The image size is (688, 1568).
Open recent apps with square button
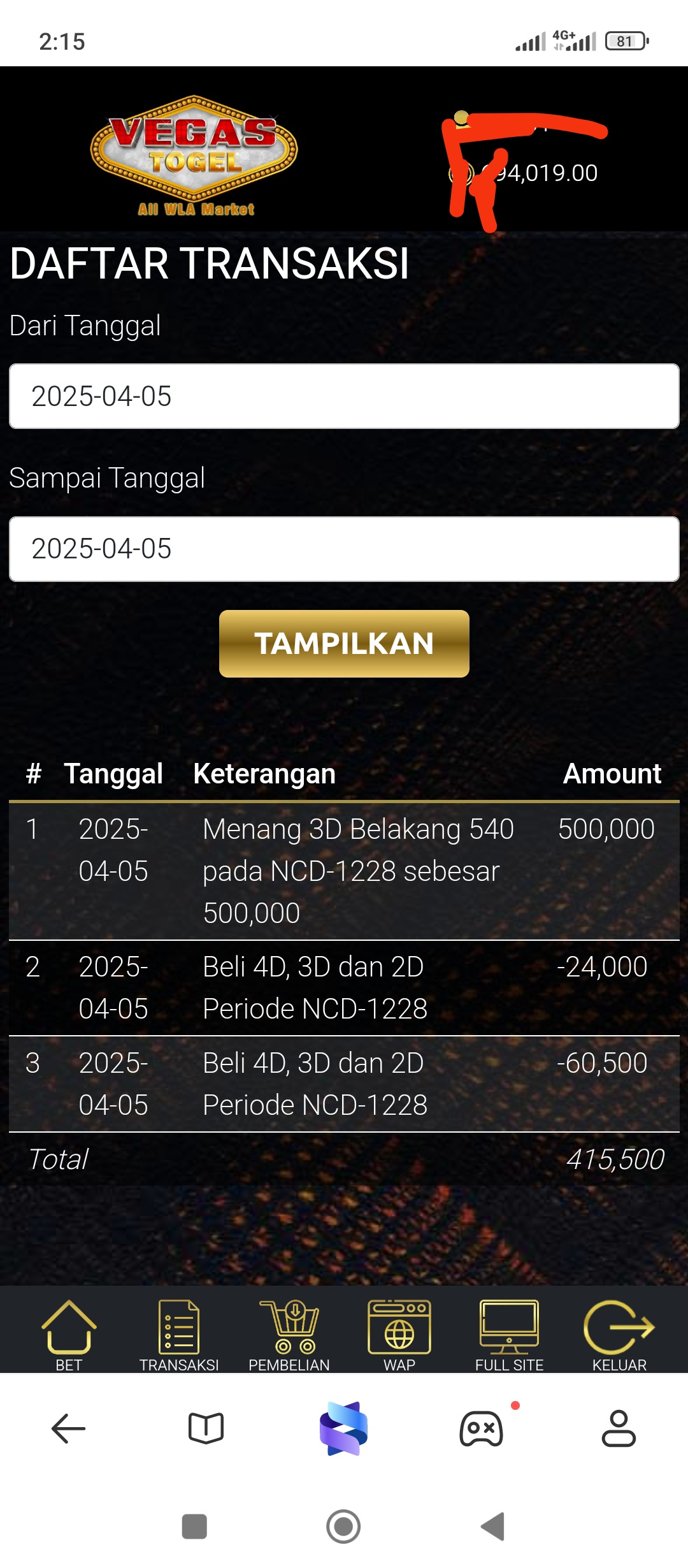(x=194, y=1527)
